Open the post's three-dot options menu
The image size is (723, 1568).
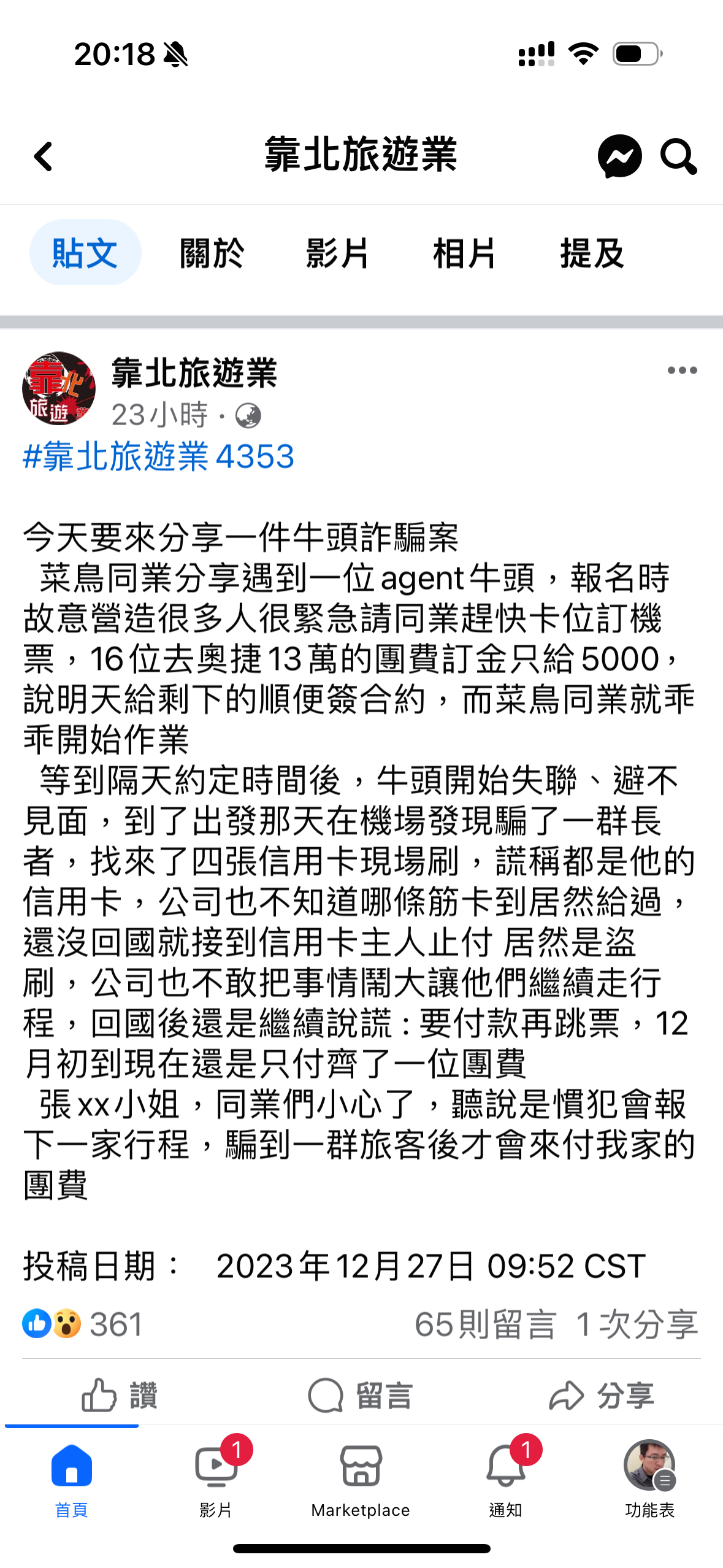coord(682,370)
